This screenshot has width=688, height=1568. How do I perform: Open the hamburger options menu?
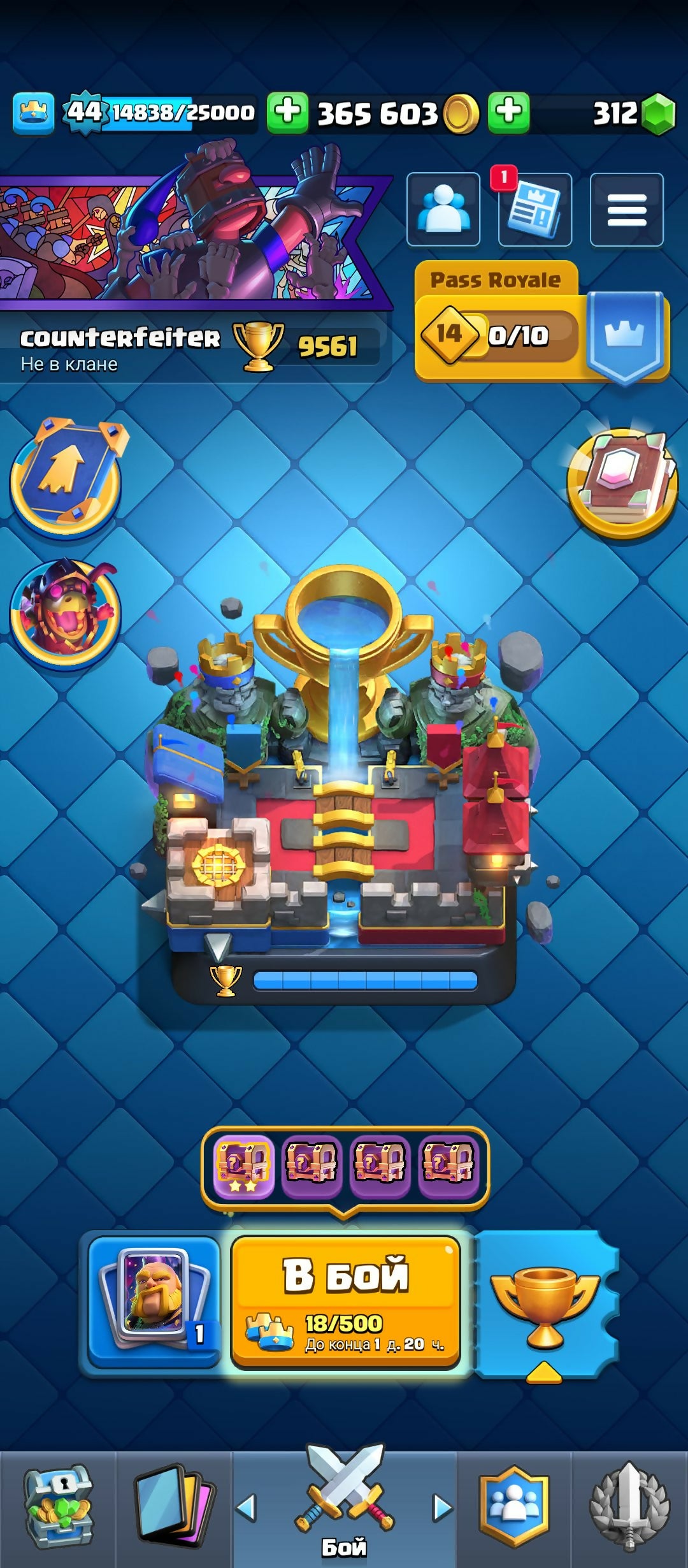click(x=627, y=210)
